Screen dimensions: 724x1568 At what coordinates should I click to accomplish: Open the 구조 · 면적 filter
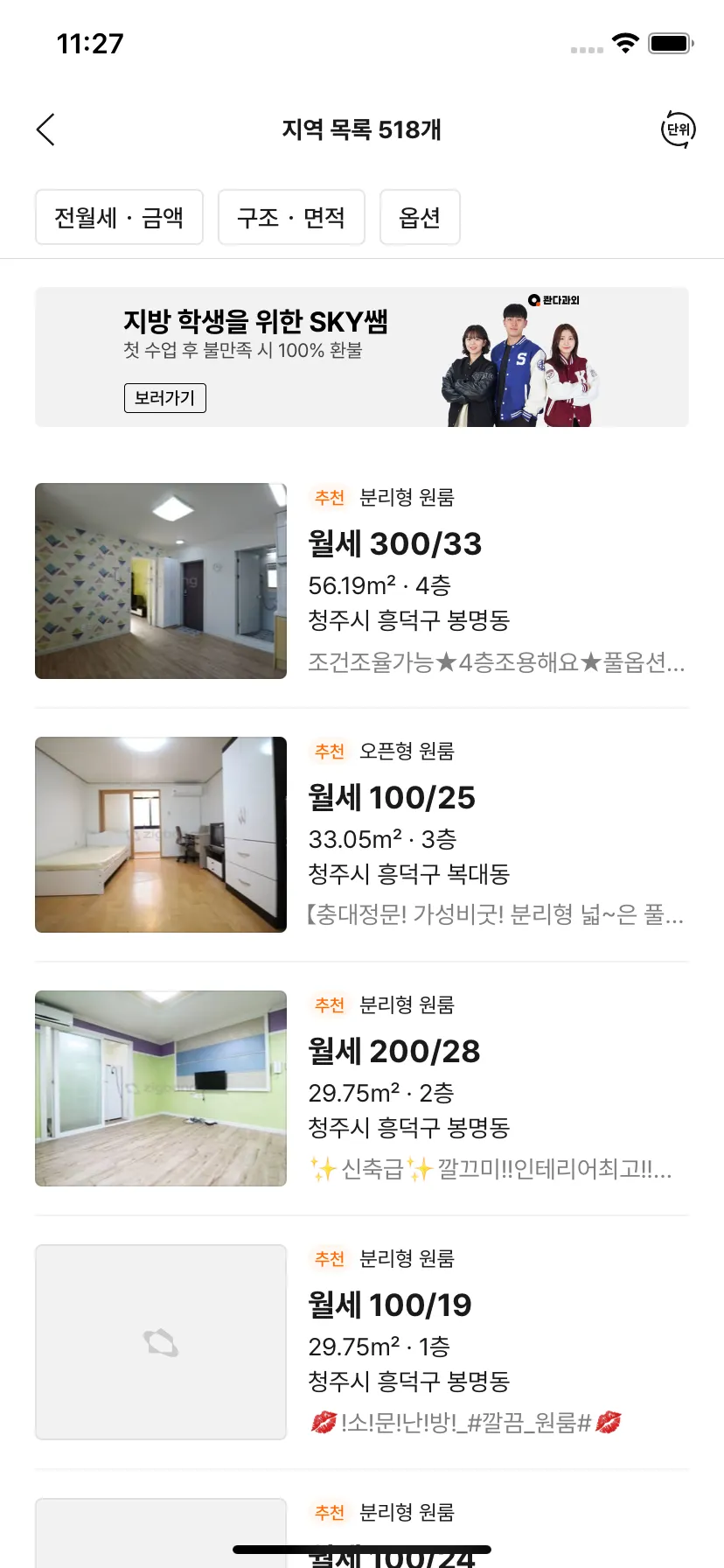pos(291,217)
